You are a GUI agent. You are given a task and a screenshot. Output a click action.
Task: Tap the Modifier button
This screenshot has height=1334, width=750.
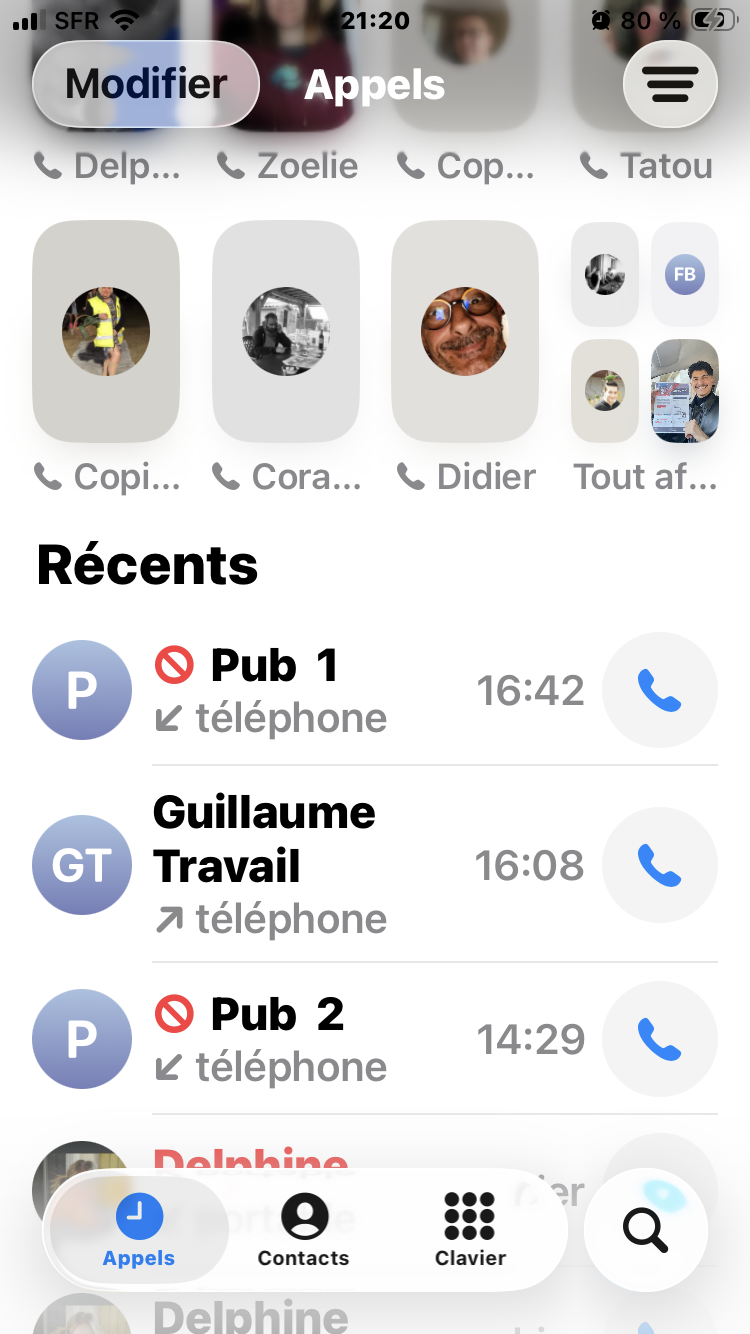[x=146, y=84]
